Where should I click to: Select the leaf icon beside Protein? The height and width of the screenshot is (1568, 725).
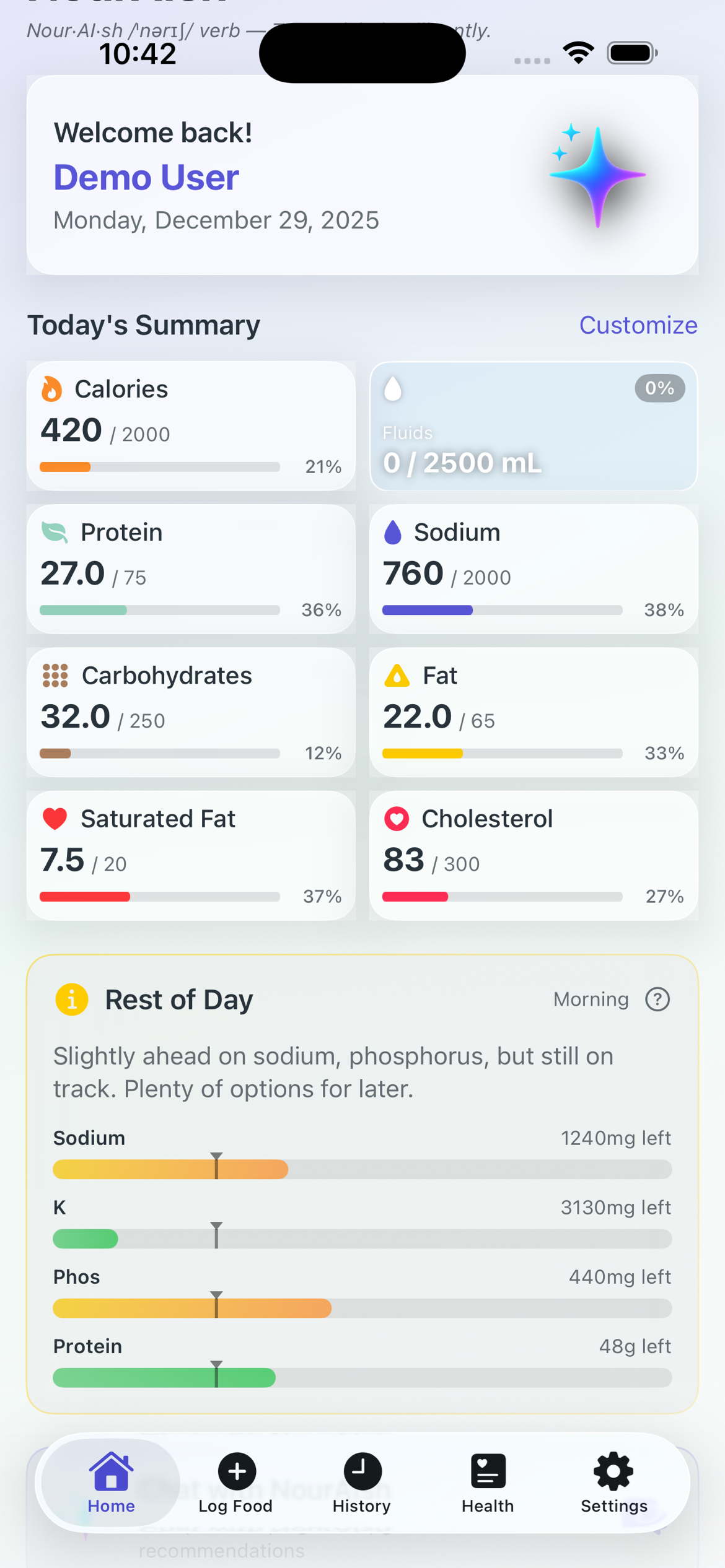tap(55, 531)
